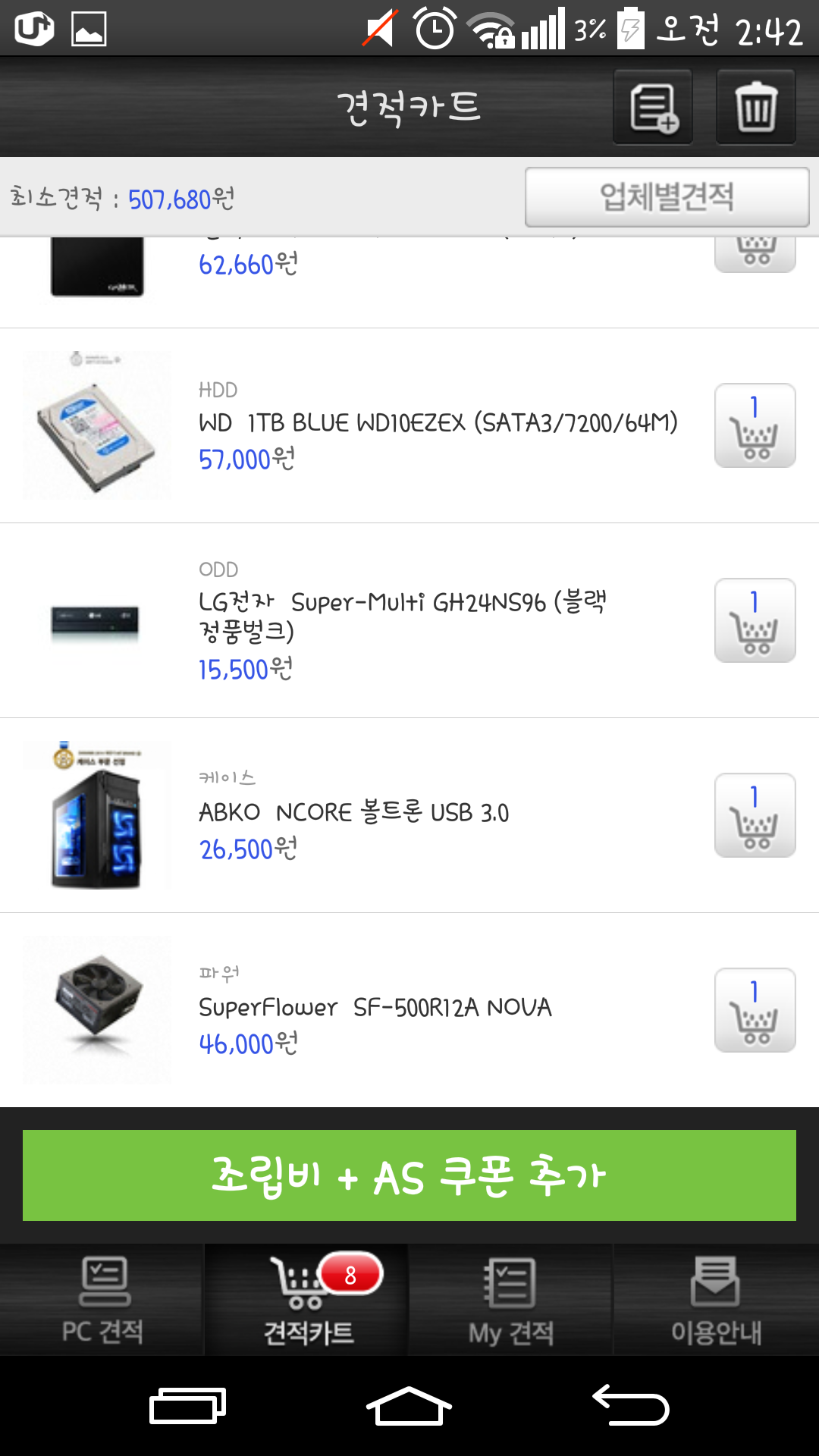
Task: Open the 이용안내 tab
Action: pyautogui.click(x=716, y=1300)
